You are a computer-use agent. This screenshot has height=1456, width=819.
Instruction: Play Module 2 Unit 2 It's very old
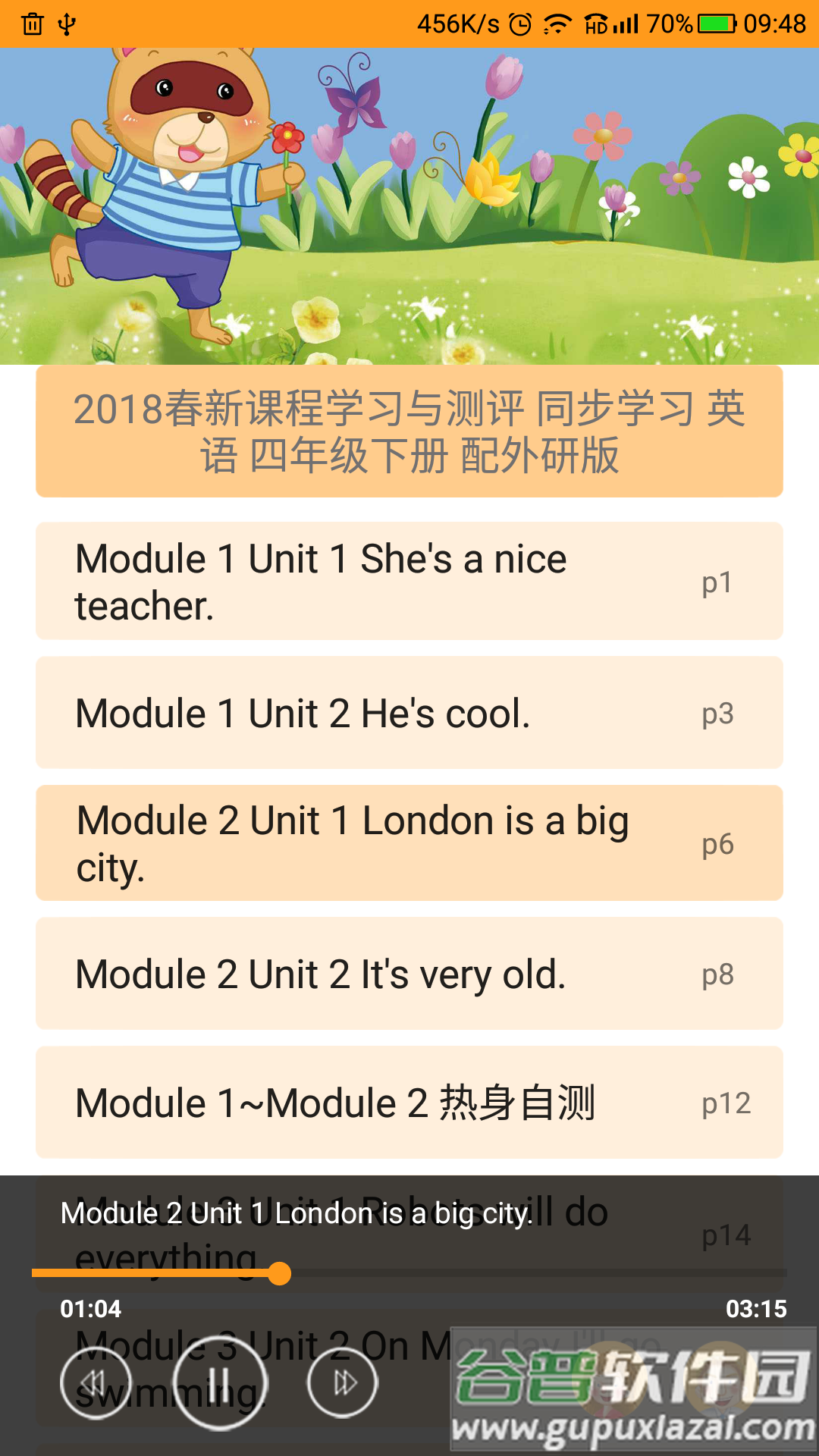click(409, 974)
